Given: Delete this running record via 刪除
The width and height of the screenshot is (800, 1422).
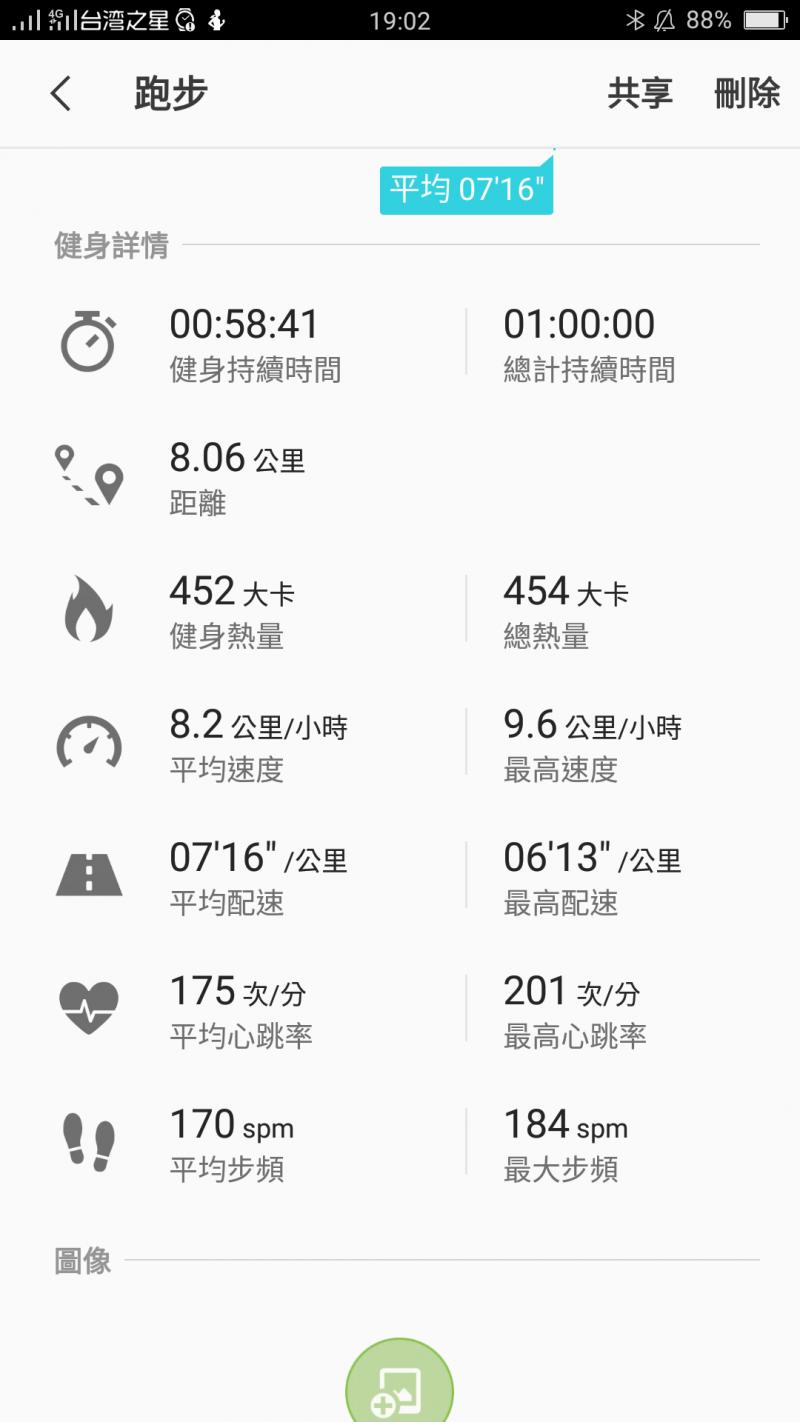Looking at the screenshot, I should [x=746, y=94].
